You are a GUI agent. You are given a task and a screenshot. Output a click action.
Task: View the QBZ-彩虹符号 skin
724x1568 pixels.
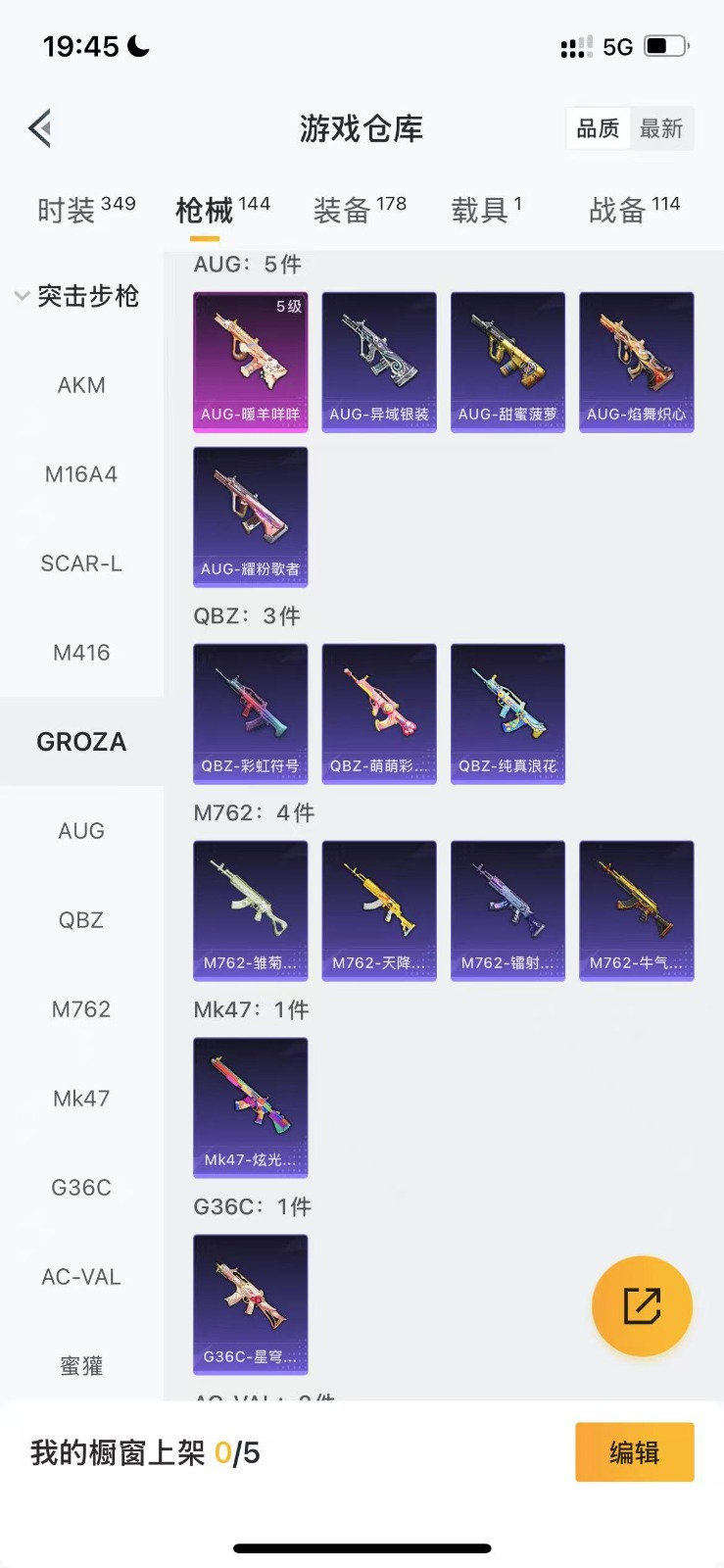coord(251,713)
